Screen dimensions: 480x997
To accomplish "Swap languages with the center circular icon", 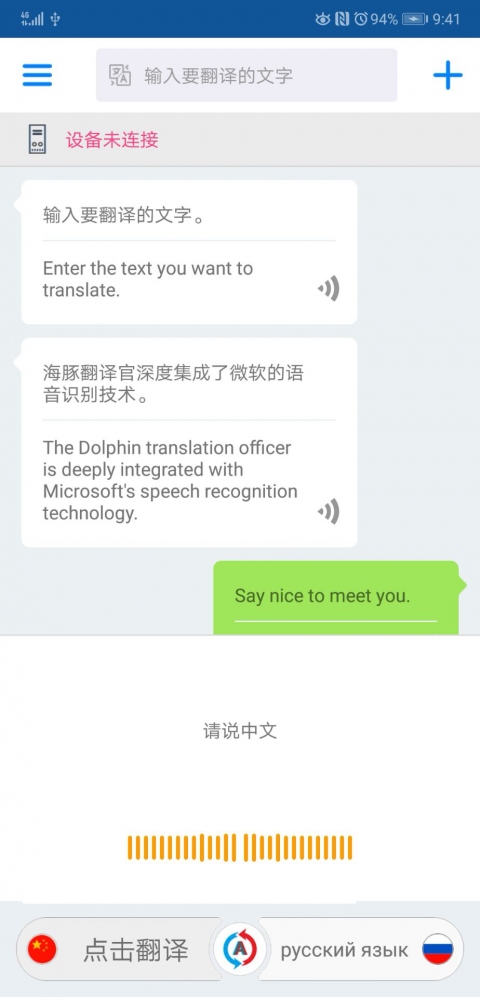I will (x=240, y=950).
